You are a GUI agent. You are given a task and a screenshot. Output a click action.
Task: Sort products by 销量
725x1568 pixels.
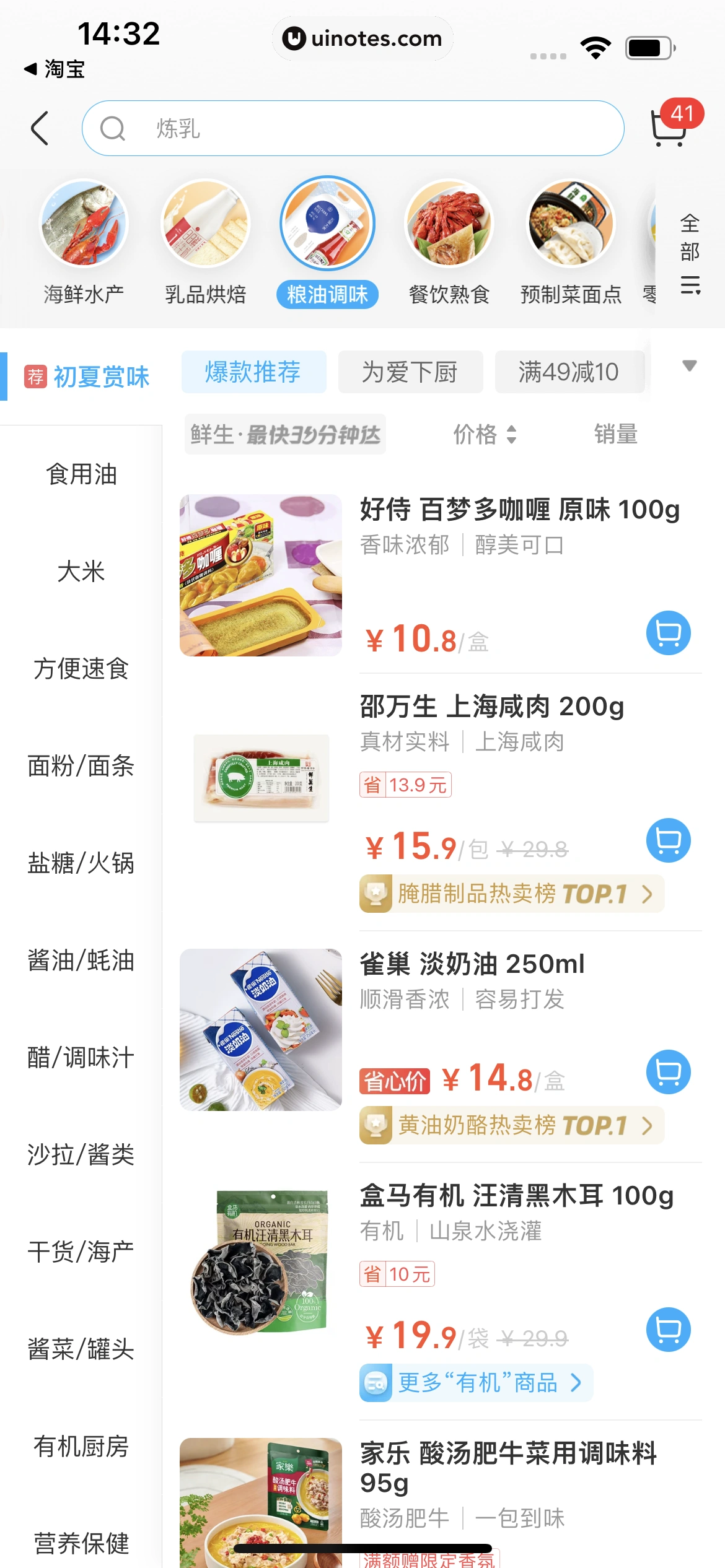(615, 434)
